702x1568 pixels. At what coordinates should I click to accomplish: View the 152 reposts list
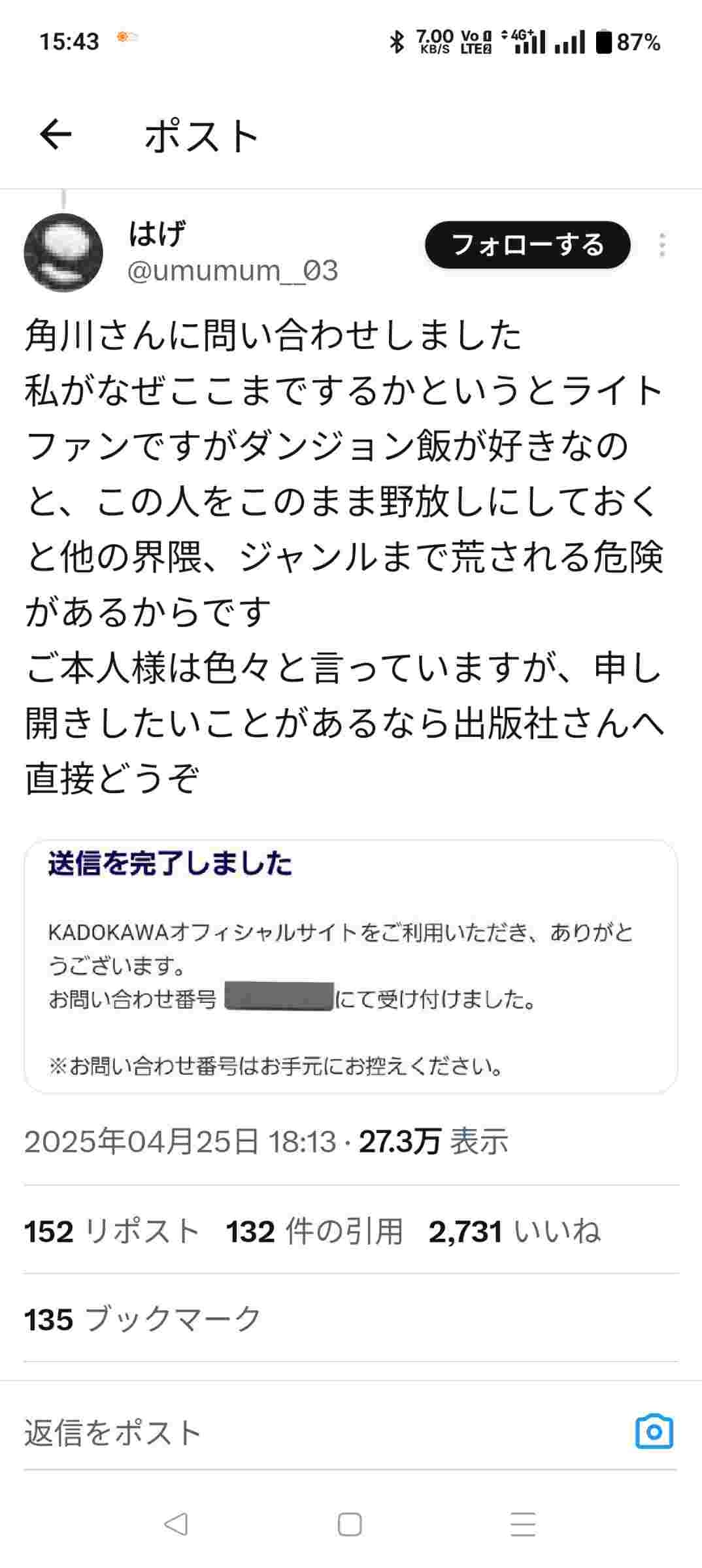tap(112, 1232)
